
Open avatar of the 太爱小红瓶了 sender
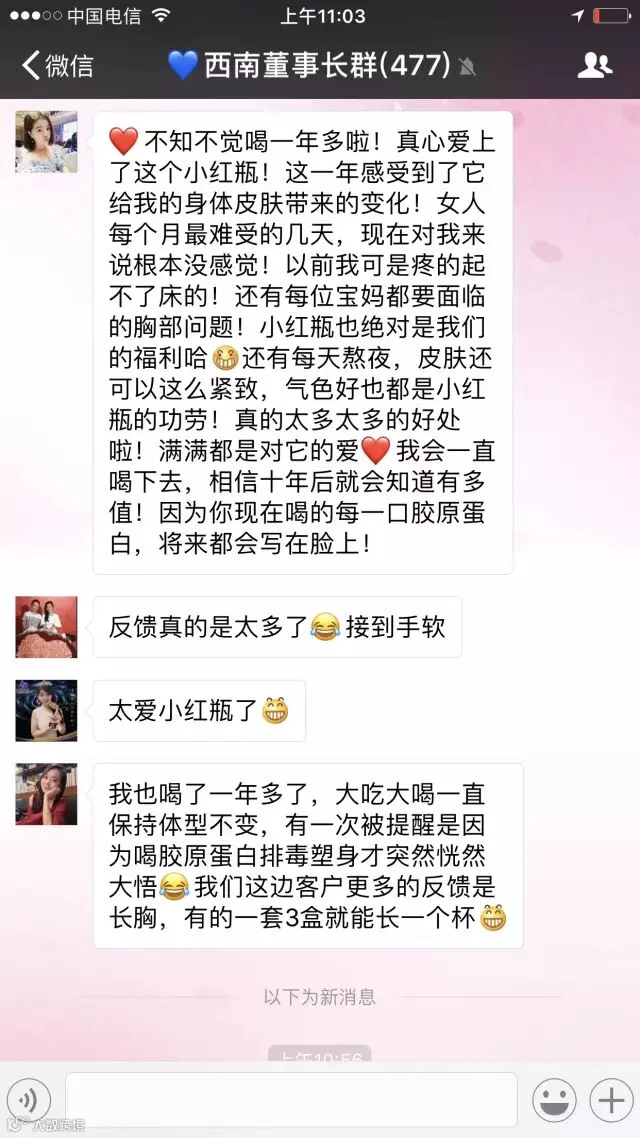(x=46, y=711)
